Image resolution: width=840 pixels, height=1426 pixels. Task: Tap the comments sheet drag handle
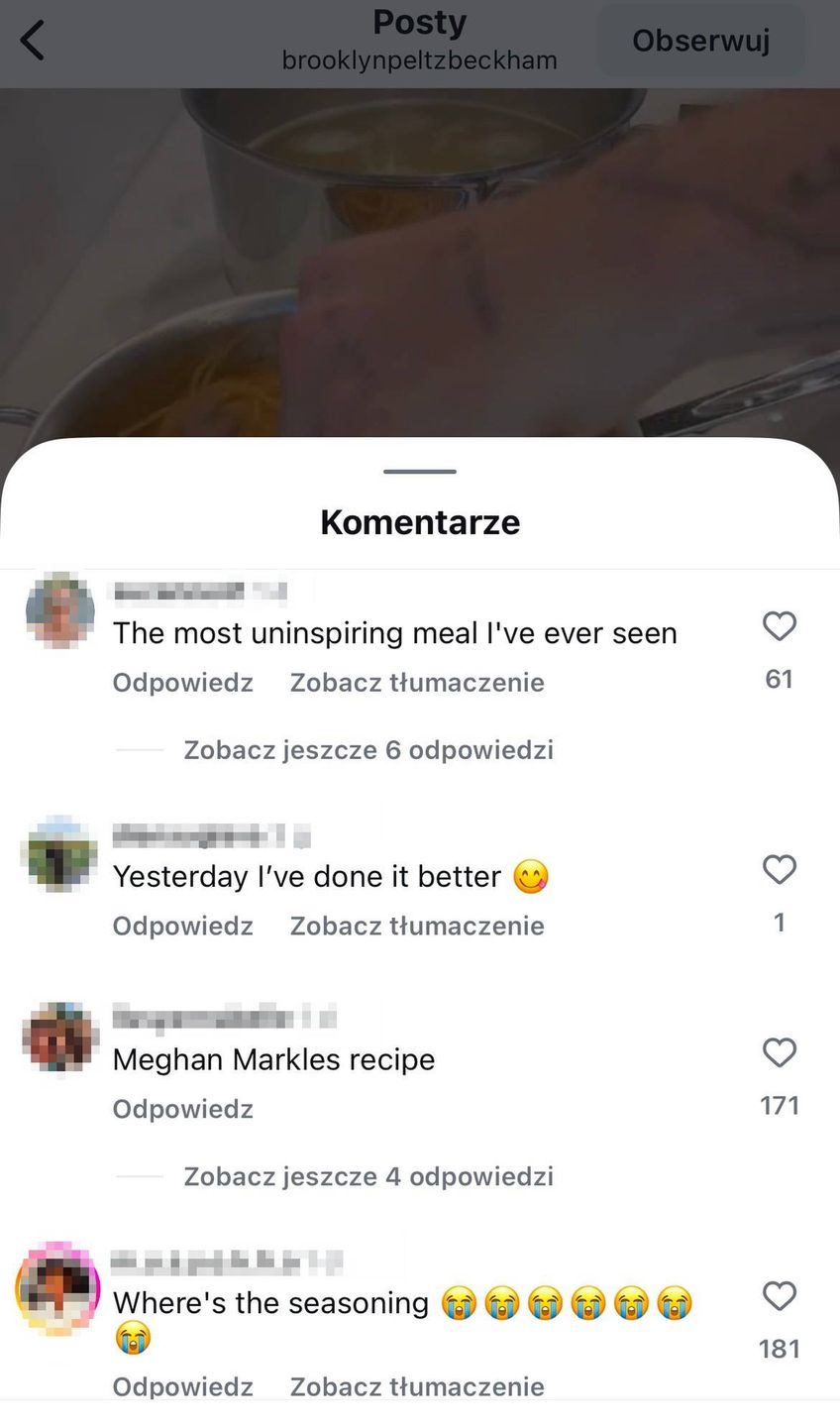pos(420,472)
